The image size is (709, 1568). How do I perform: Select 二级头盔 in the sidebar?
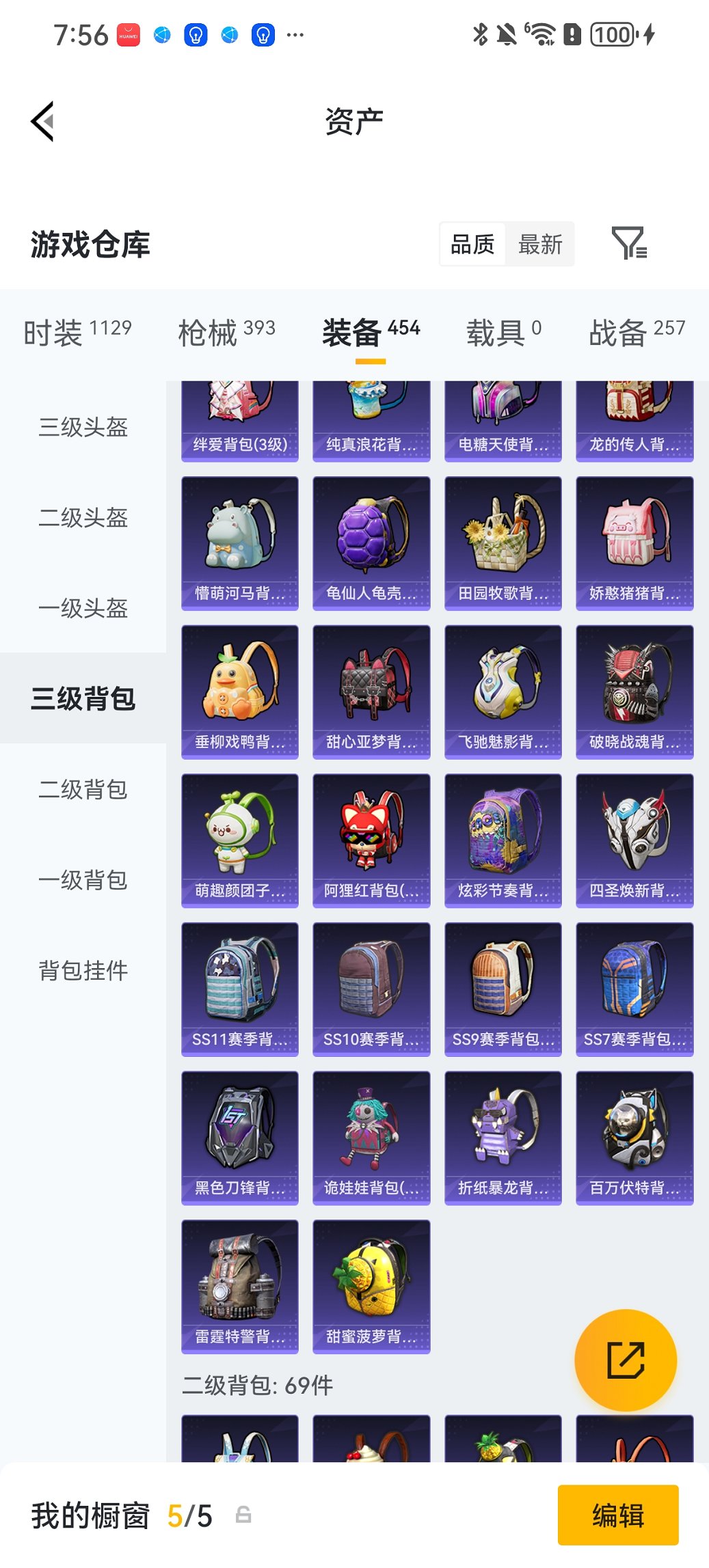pos(83,519)
